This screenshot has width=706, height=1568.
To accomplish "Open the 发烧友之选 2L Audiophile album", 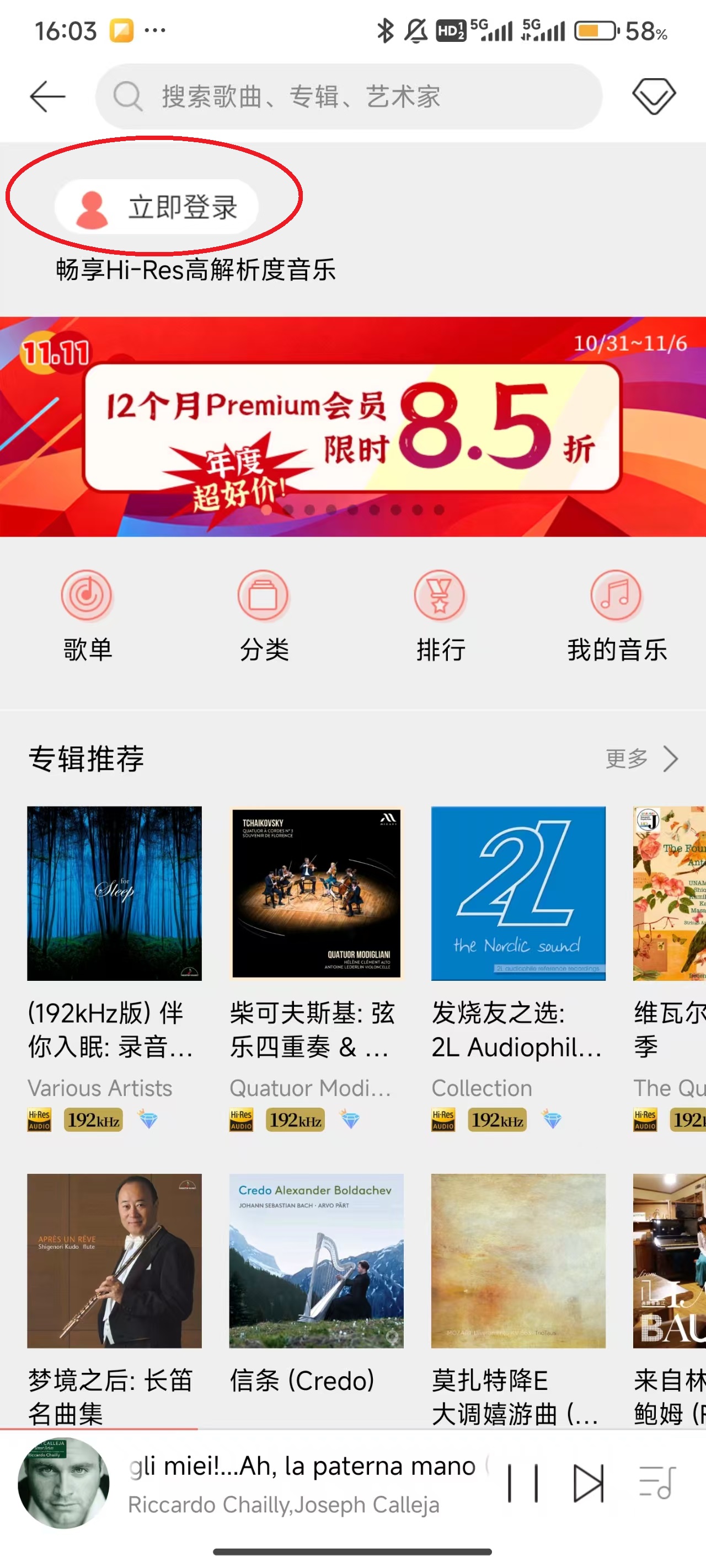I will 518,894.
